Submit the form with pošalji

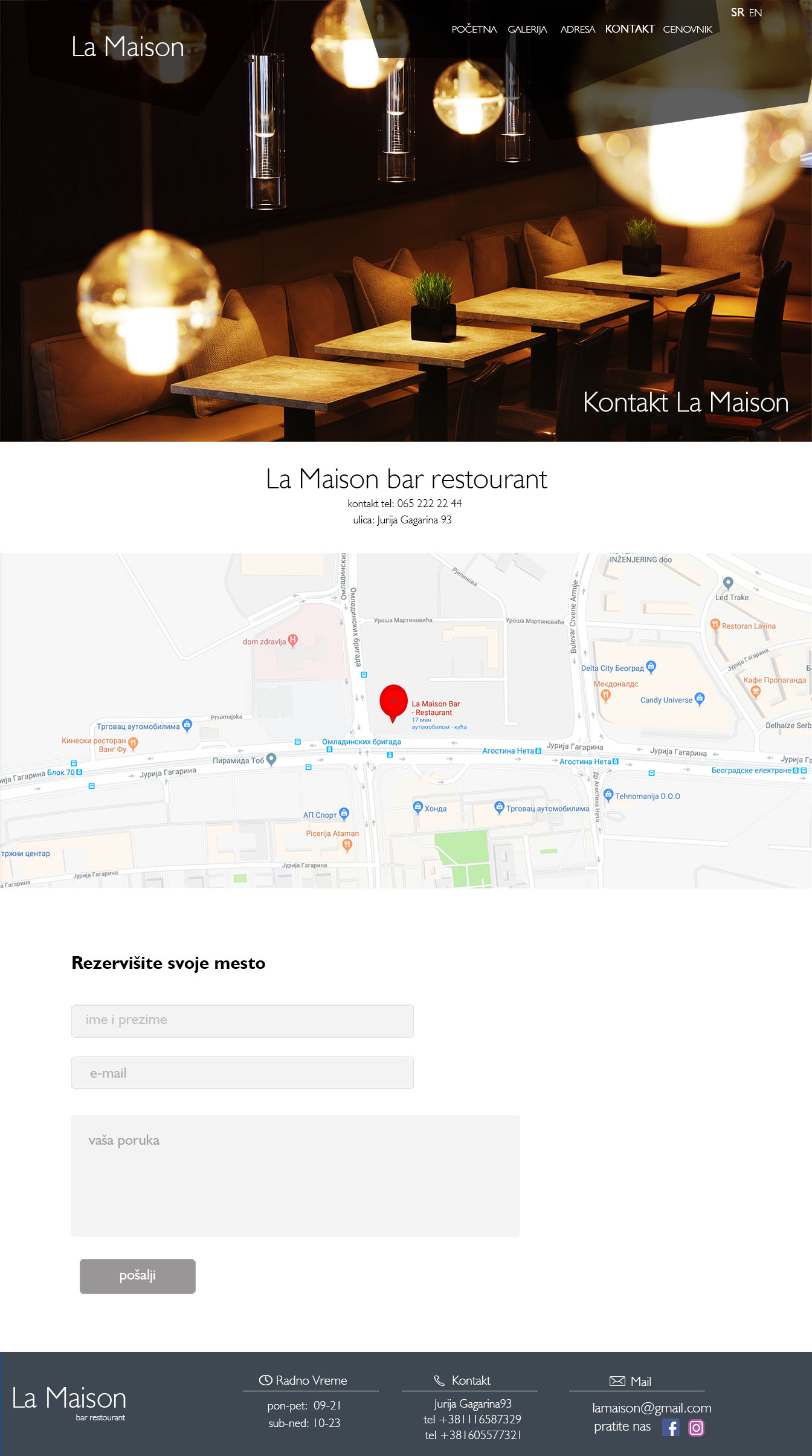pyautogui.click(x=138, y=1276)
